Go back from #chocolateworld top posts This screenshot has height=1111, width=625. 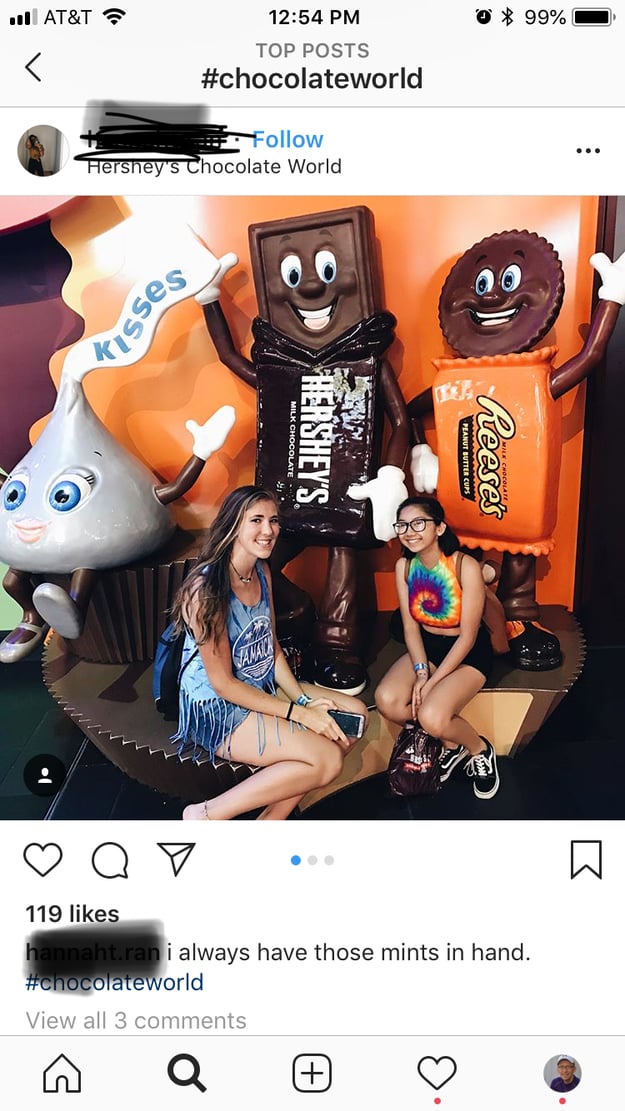click(x=33, y=67)
